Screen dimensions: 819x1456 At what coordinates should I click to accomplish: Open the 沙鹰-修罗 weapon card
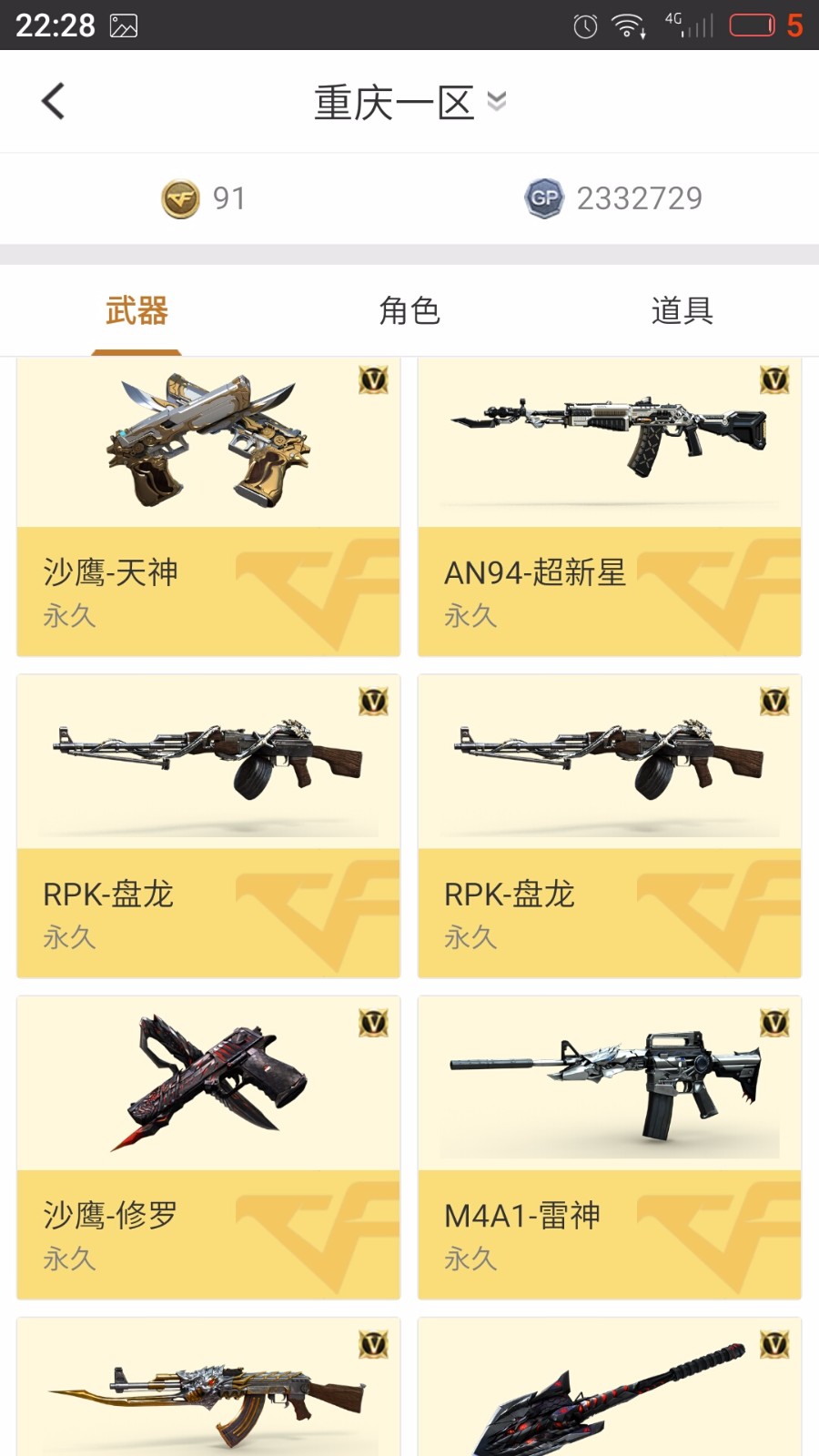click(x=208, y=1148)
